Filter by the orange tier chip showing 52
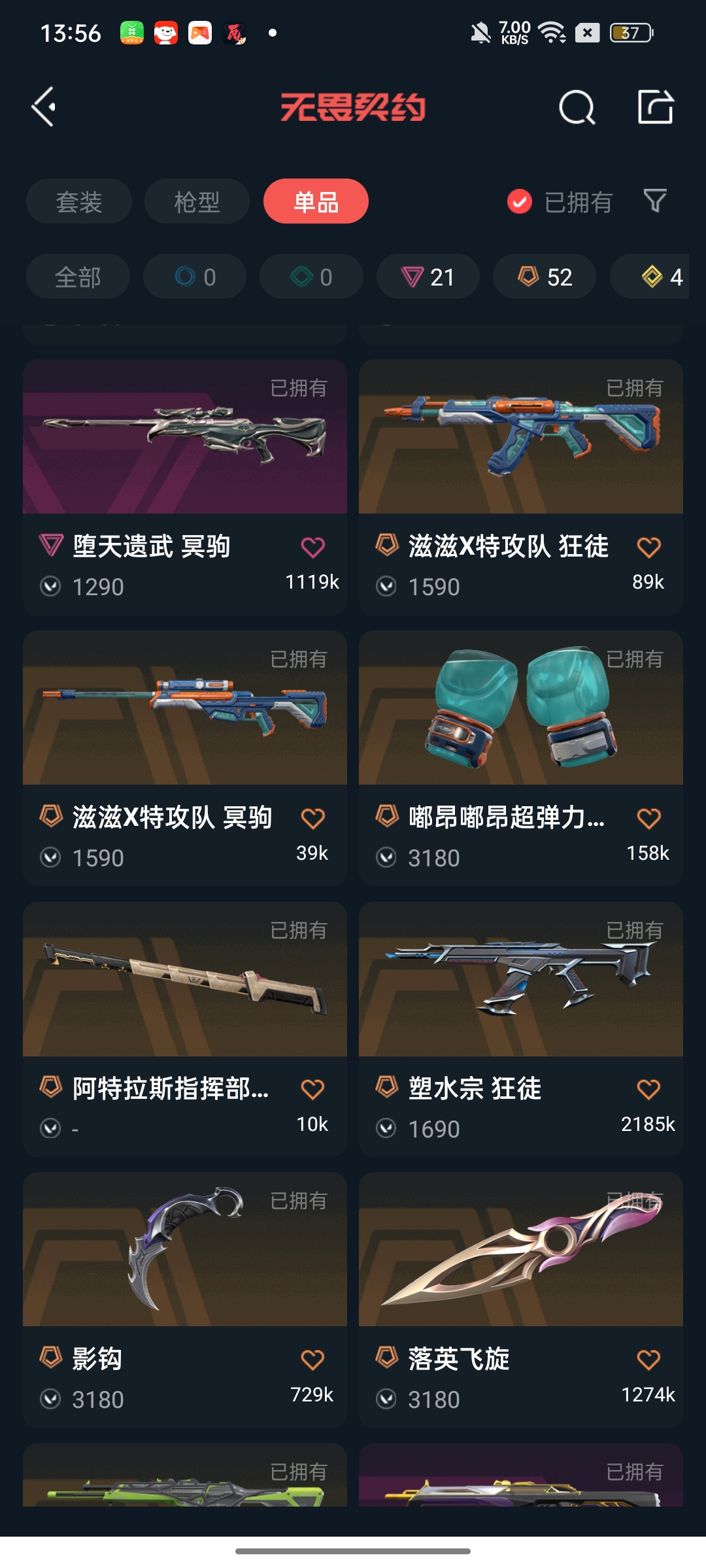The image size is (706, 1568). (545, 276)
